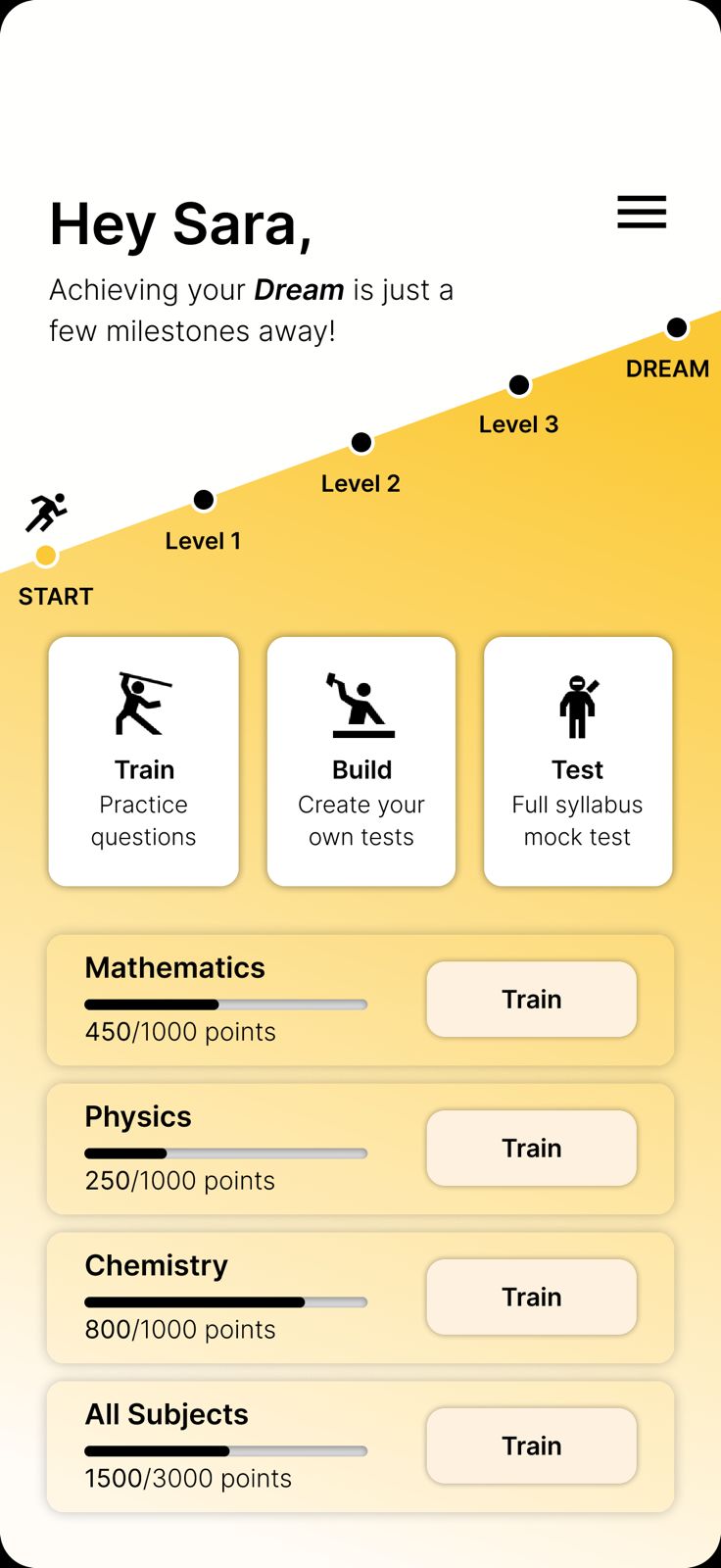Tap the Level 3 milestone dot
Viewport: 721px width, 1568px height.
click(x=518, y=385)
